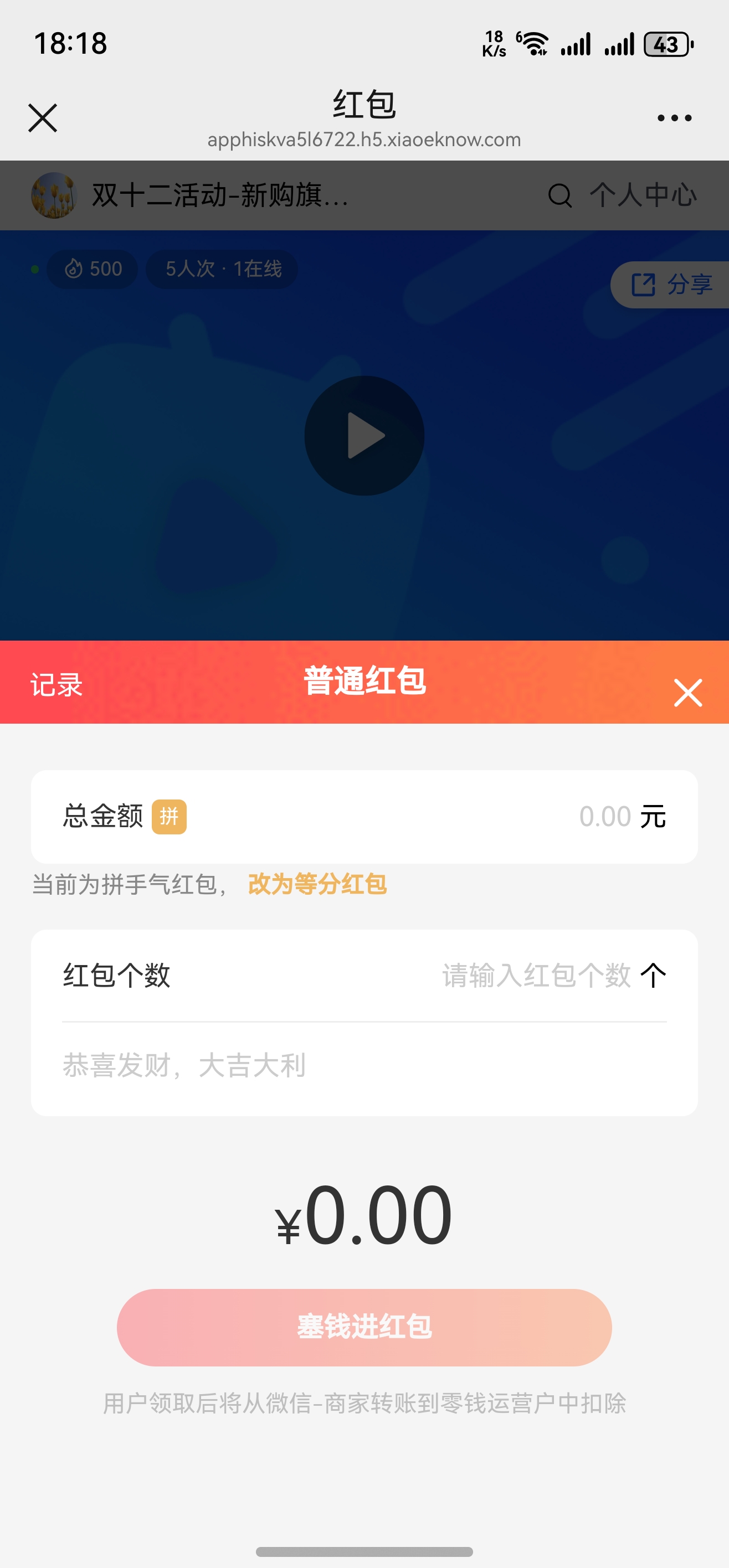This screenshot has width=729, height=1568.
Task: Open 记录 red packet records
Action: pos(57,685)
